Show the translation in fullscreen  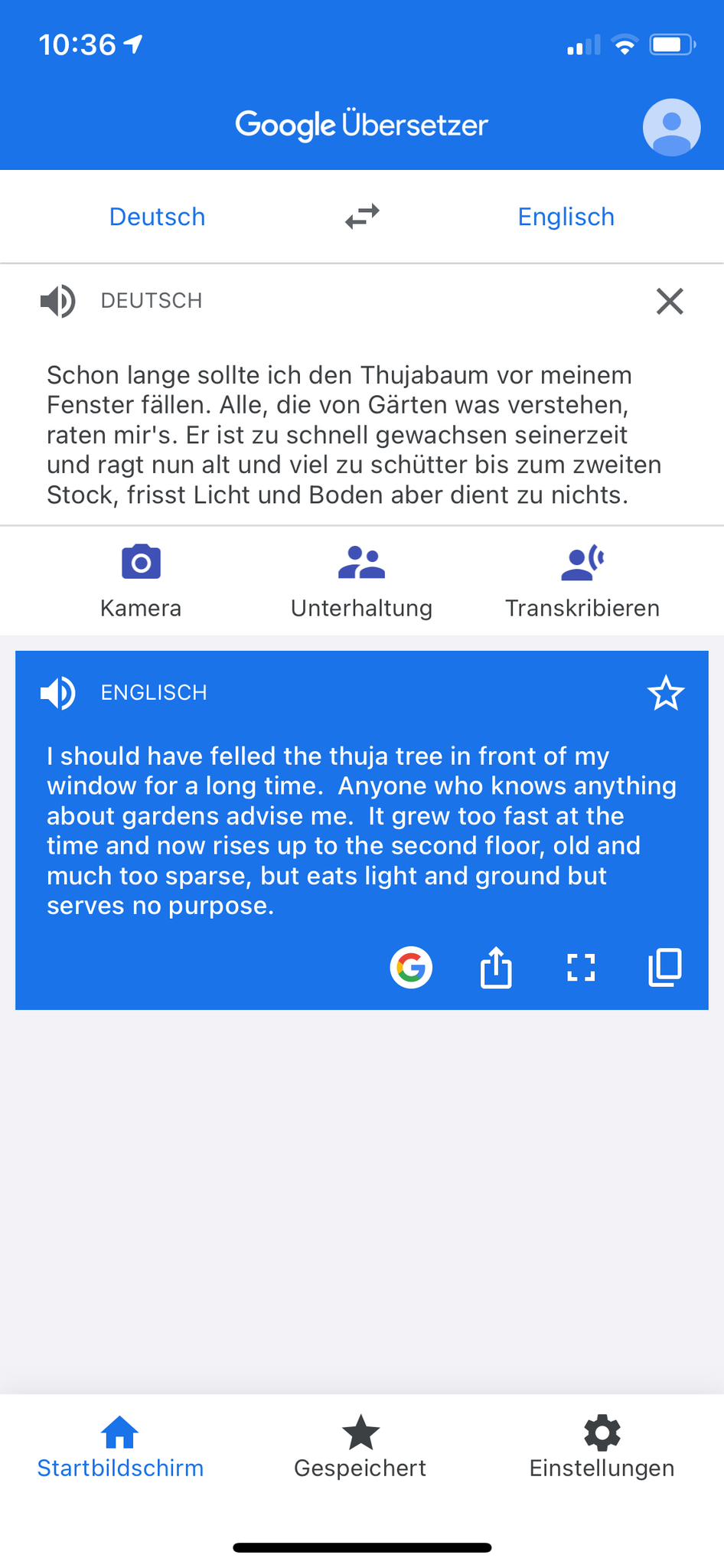pos(581,968)
